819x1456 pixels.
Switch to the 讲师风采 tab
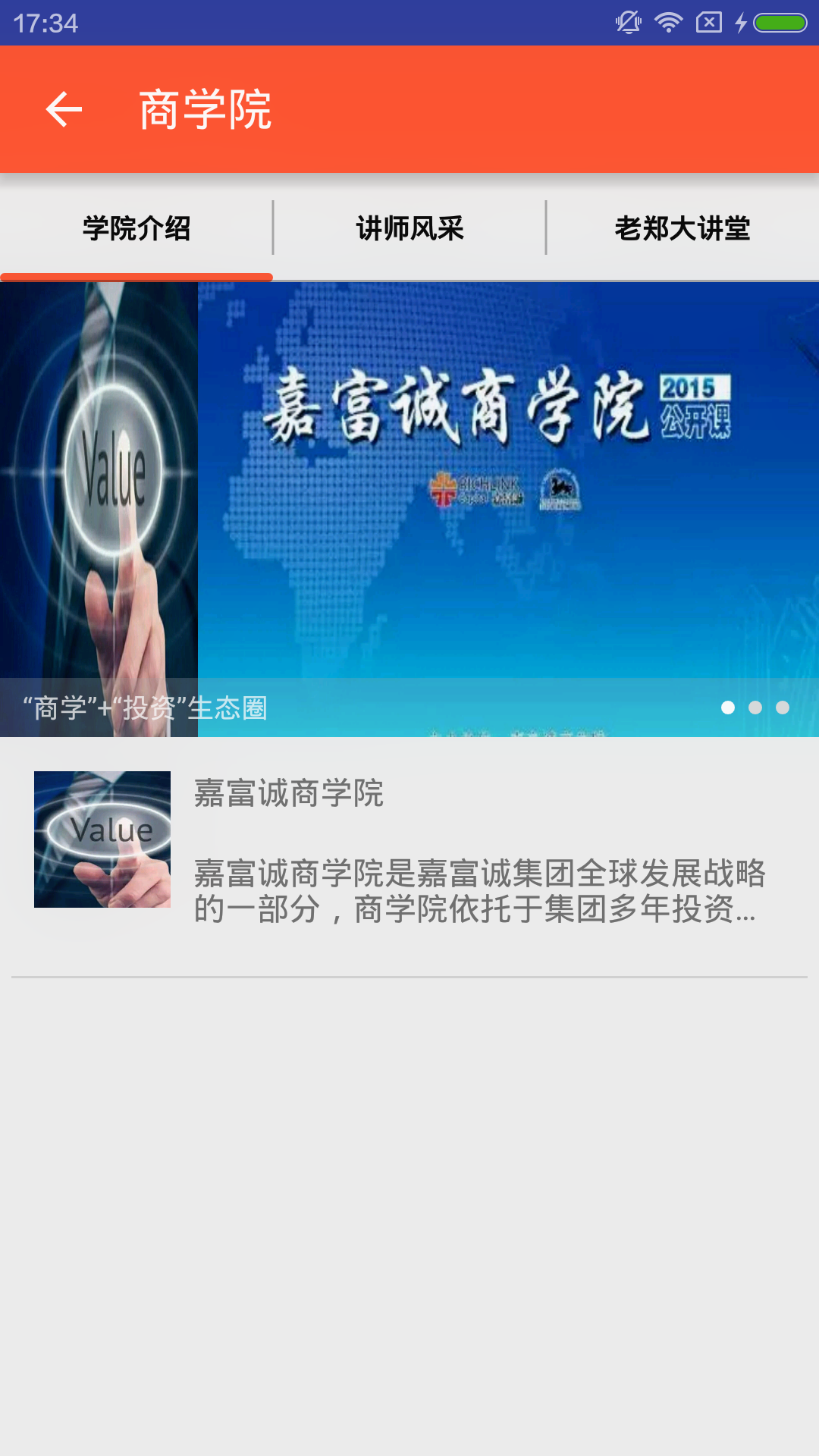409,228
